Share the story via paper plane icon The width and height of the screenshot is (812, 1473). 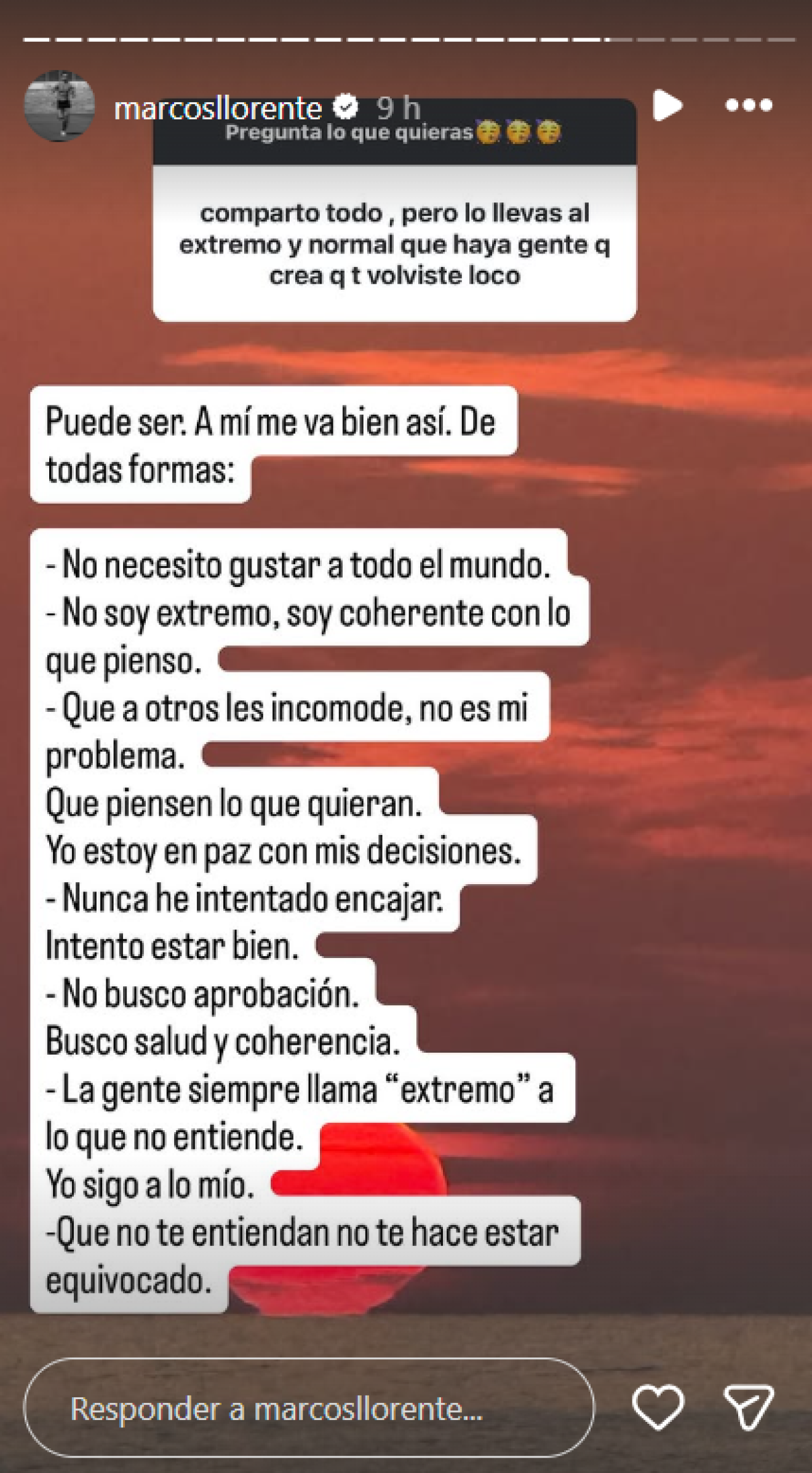(748, 1408)
